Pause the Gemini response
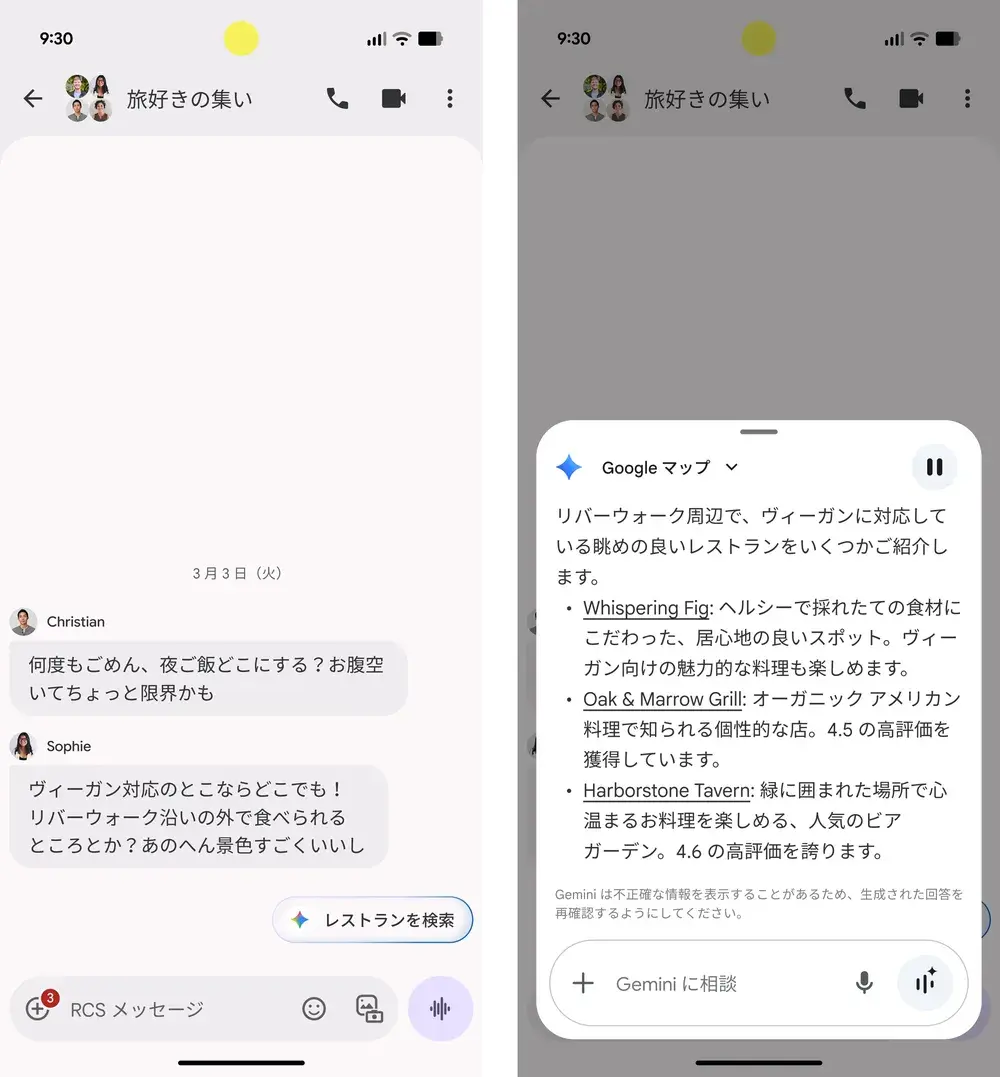 tap(934, 467)
